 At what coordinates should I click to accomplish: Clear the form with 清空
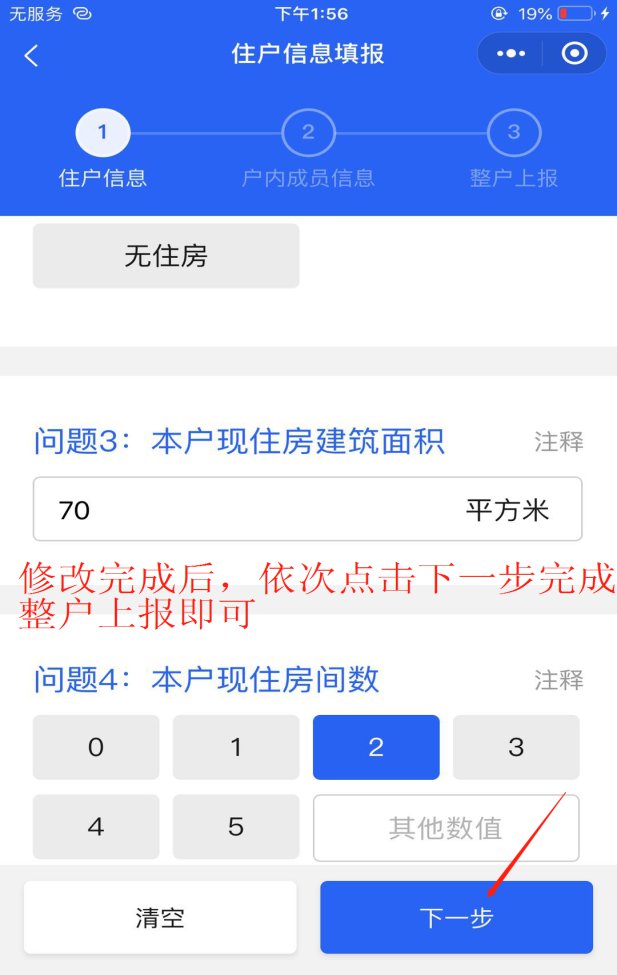coord(160,917)
